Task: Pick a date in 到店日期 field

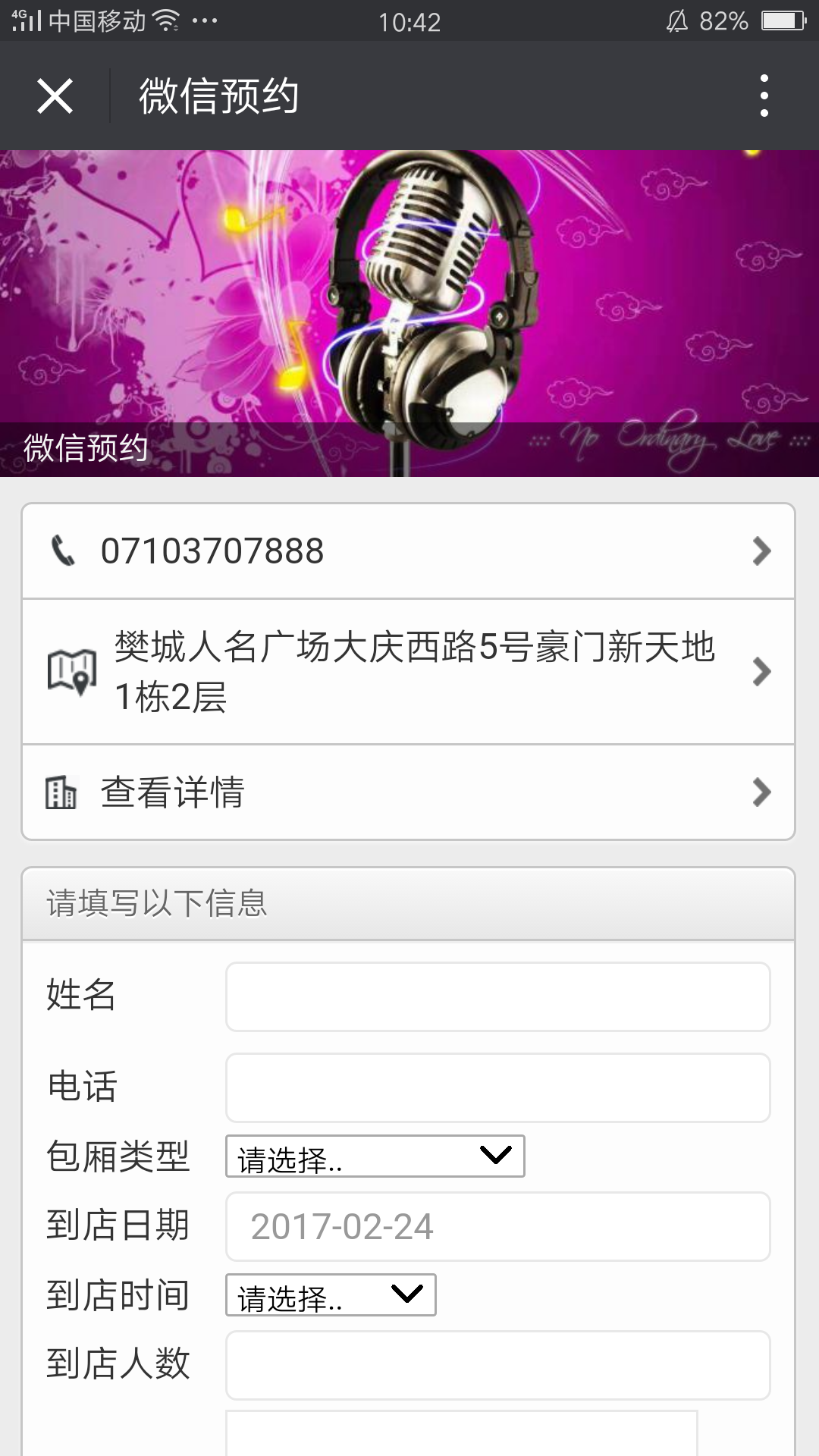Action: tap(497, 1227)
